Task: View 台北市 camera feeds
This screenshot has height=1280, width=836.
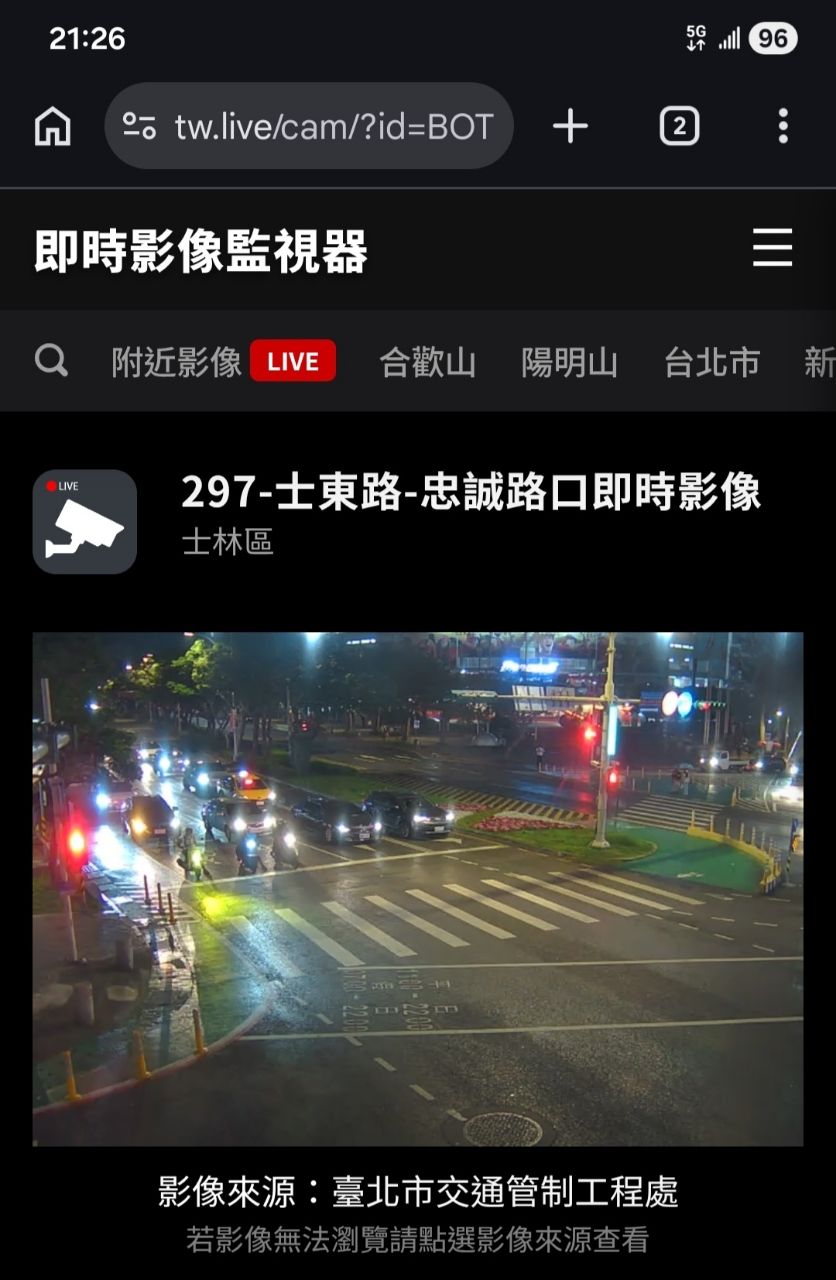Action: (x=712, y=362)
